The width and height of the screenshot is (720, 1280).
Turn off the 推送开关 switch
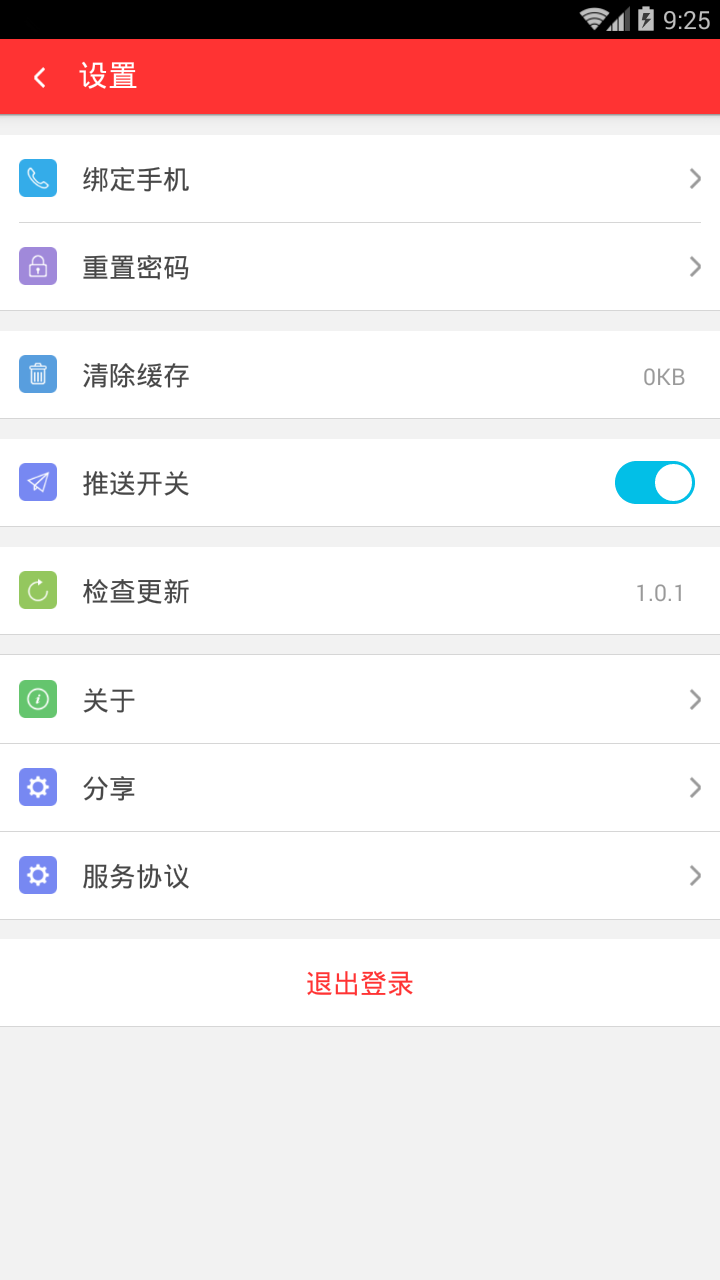[x=654, y=483]
